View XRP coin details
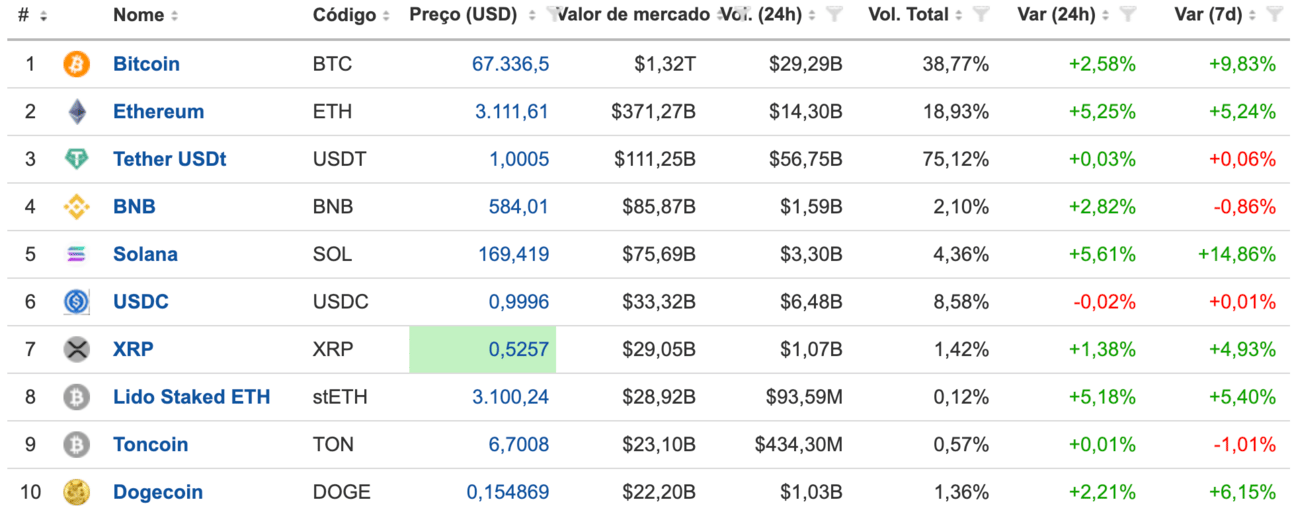Image resolution: width=1292 pixels, height=510 pixels. 133,349
